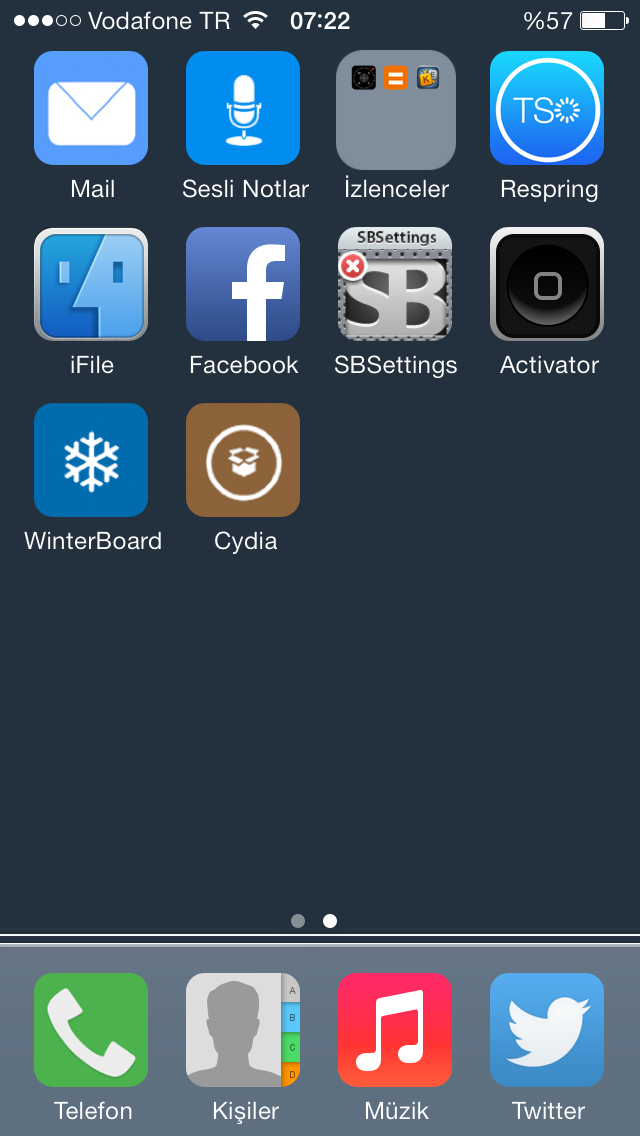Launch the Facebook app
Viewport: 640px width, 1136px height.
click(243, 284)
